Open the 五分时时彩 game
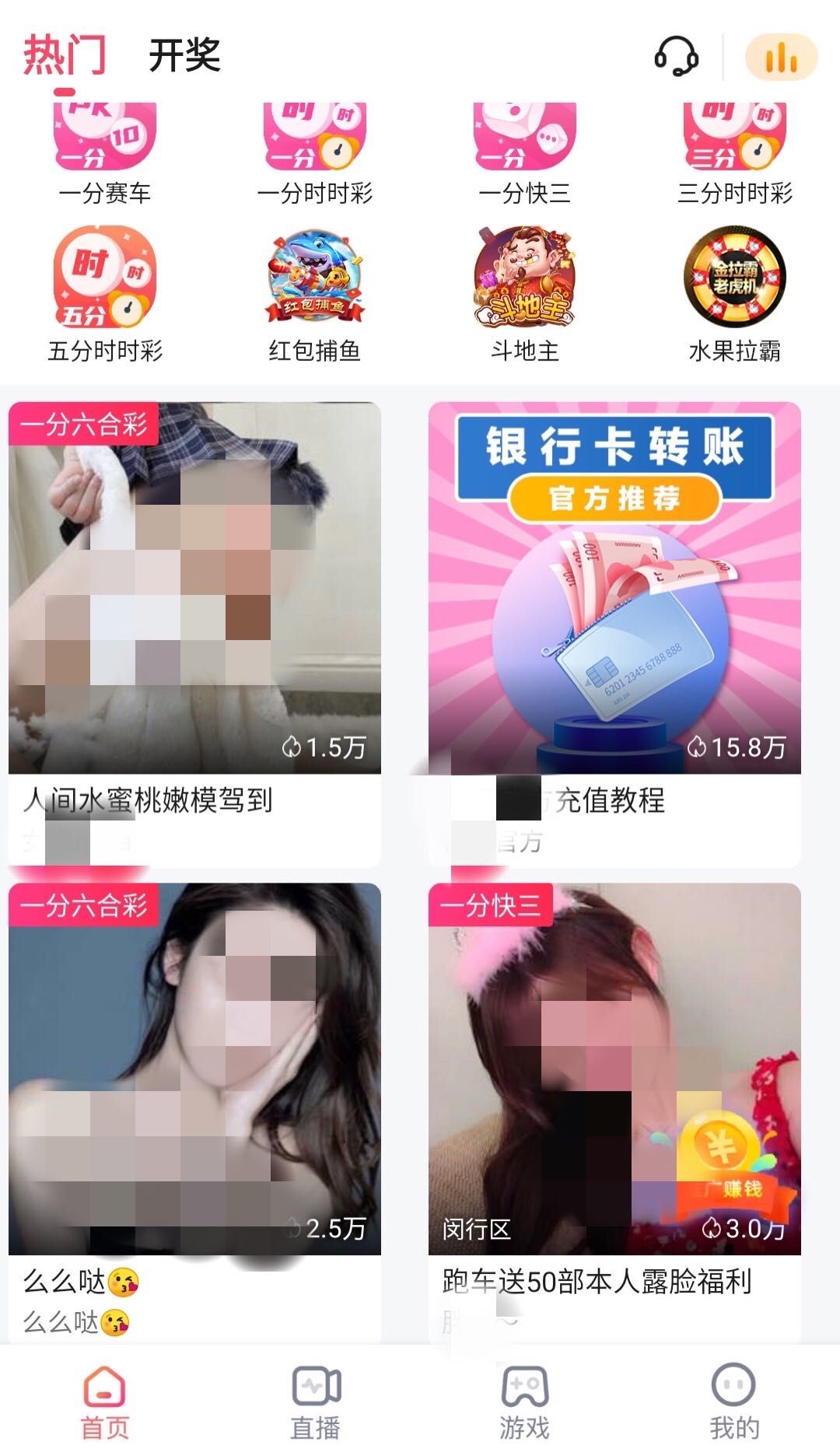Screen dimensions: 840x1452 pos(105,294)
